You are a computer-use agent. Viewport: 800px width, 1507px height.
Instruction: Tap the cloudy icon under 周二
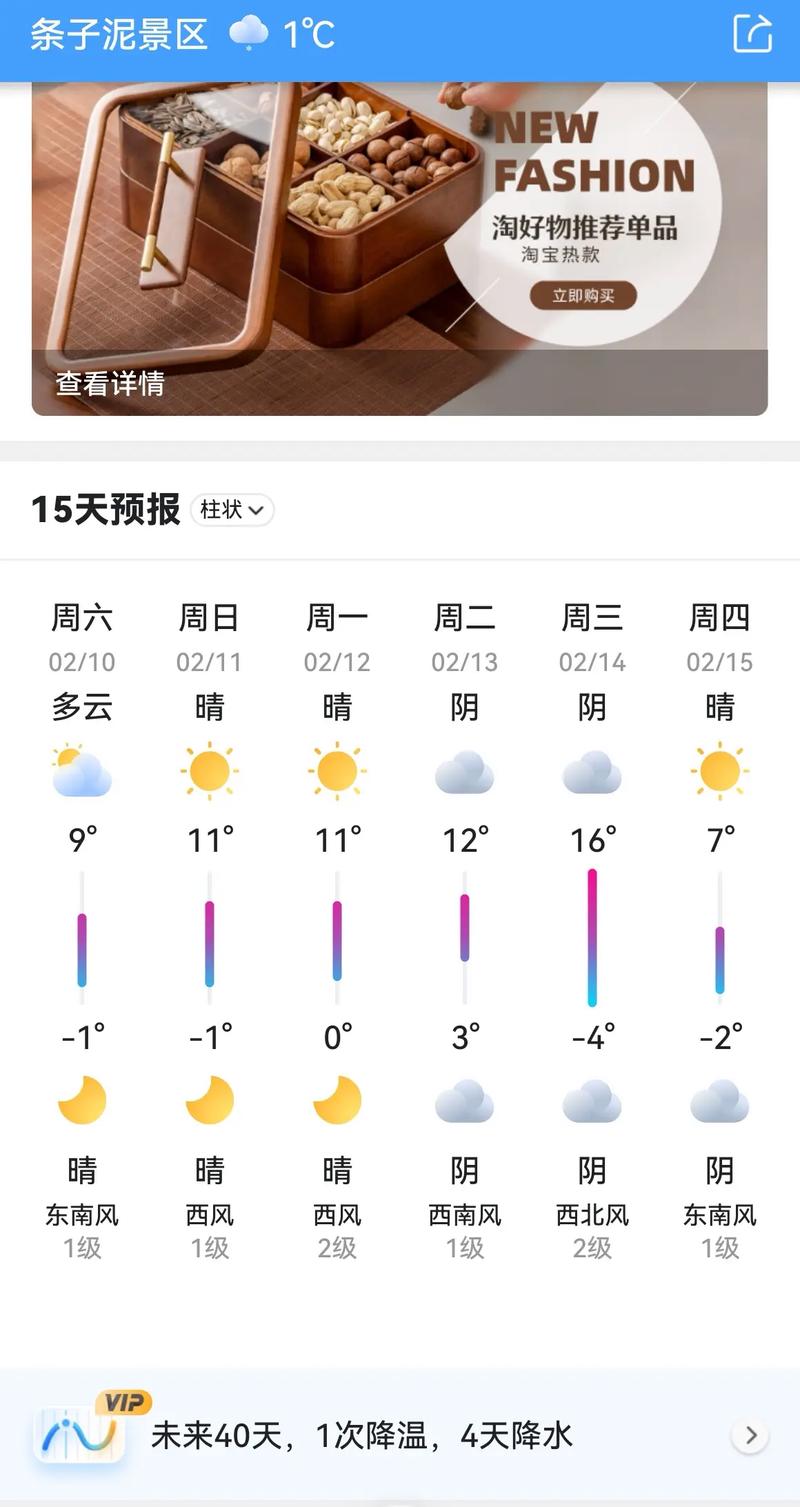(x=464, y=770)
